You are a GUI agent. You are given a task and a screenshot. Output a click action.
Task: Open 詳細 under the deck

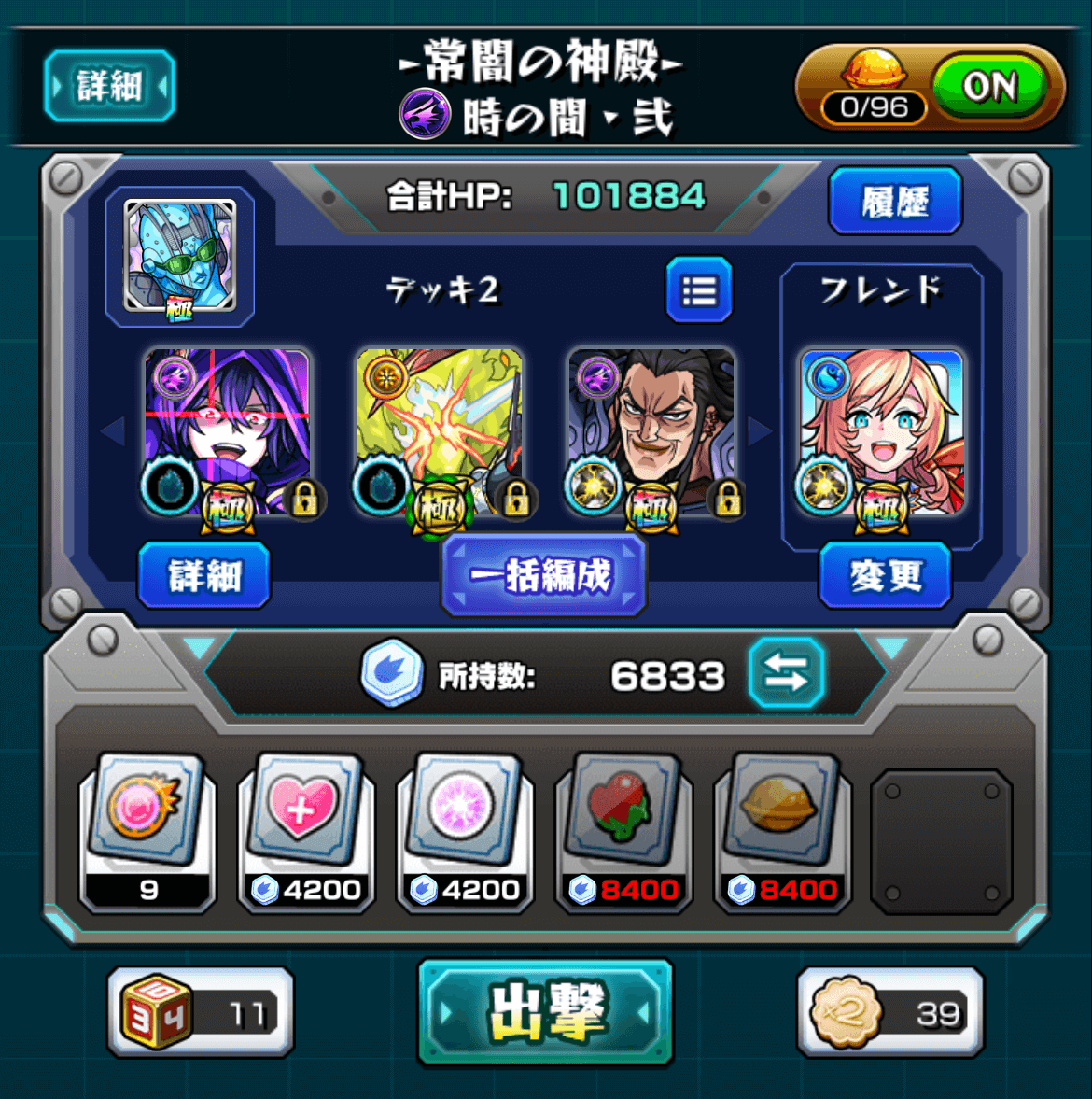coord(204,576)
